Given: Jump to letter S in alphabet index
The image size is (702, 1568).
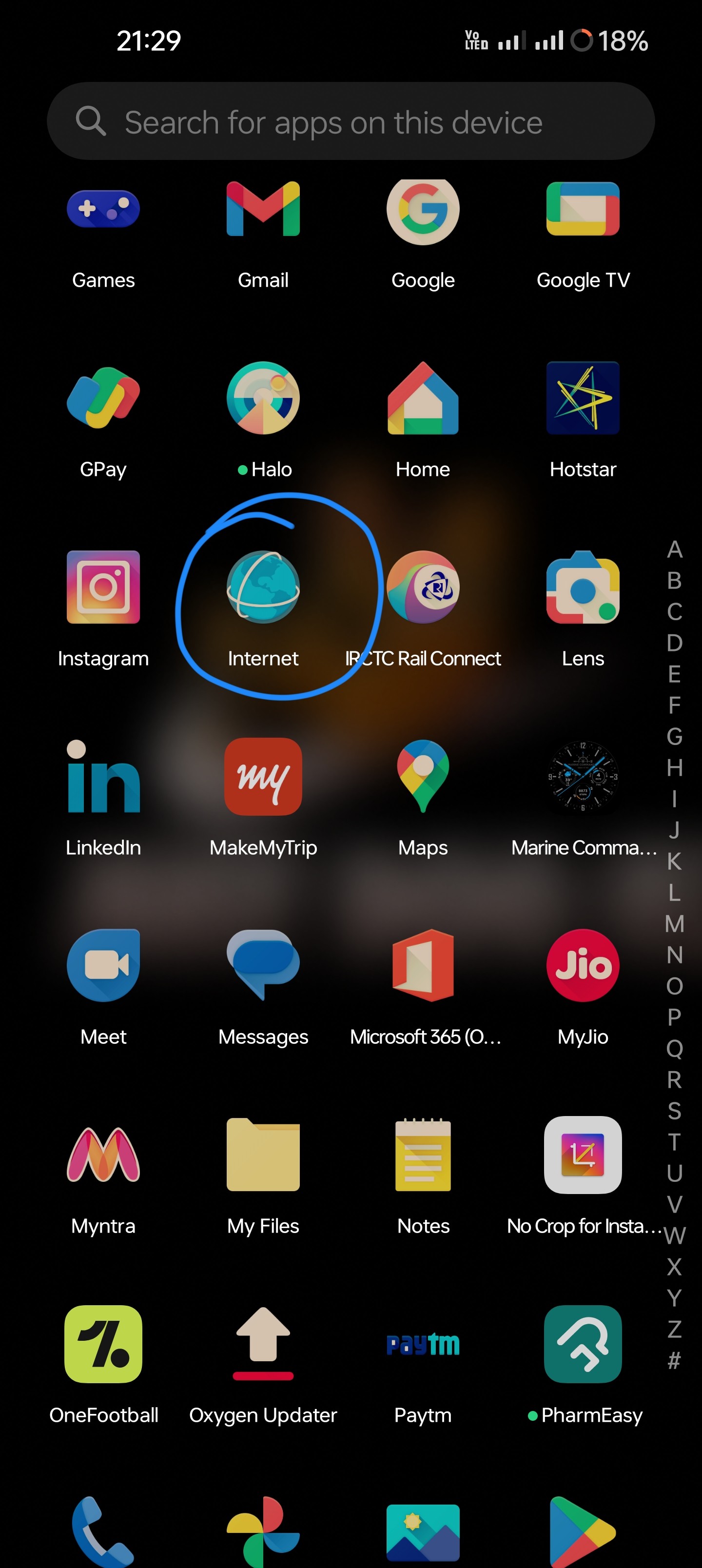Looking at the screenshot, I should click(x=674, y=1111).
